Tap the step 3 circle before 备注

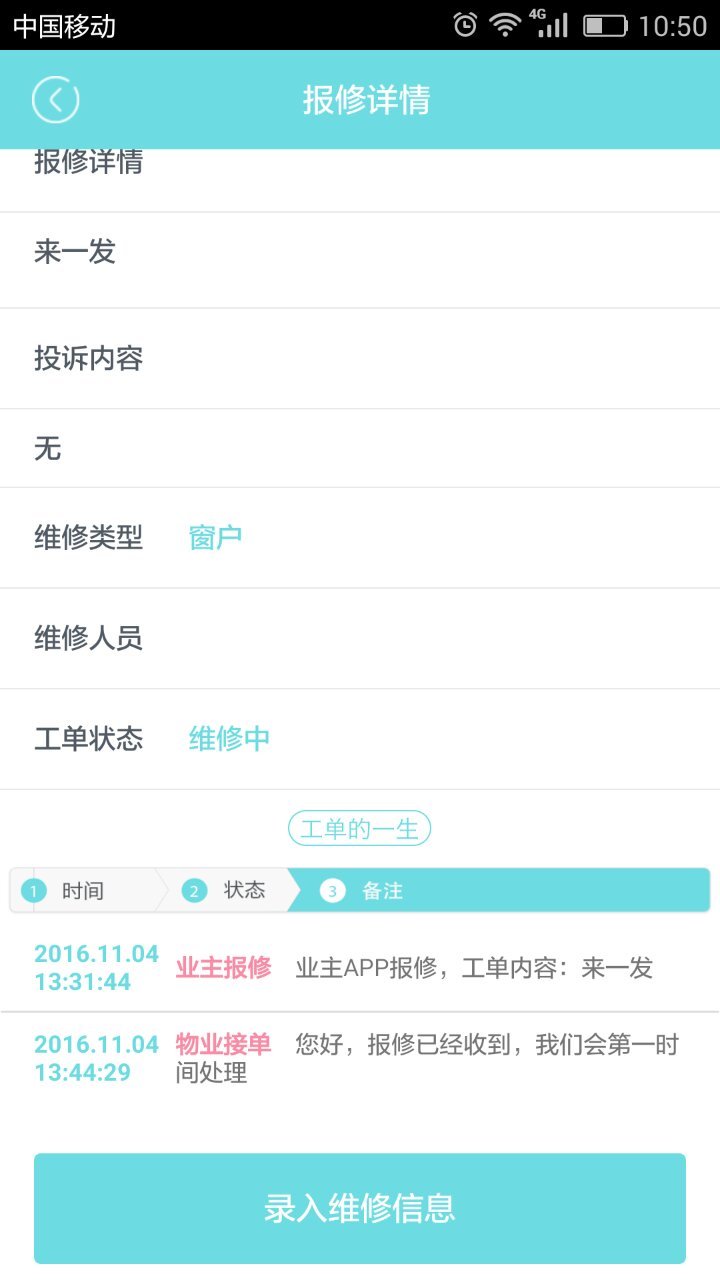click(x=331, y=890)
